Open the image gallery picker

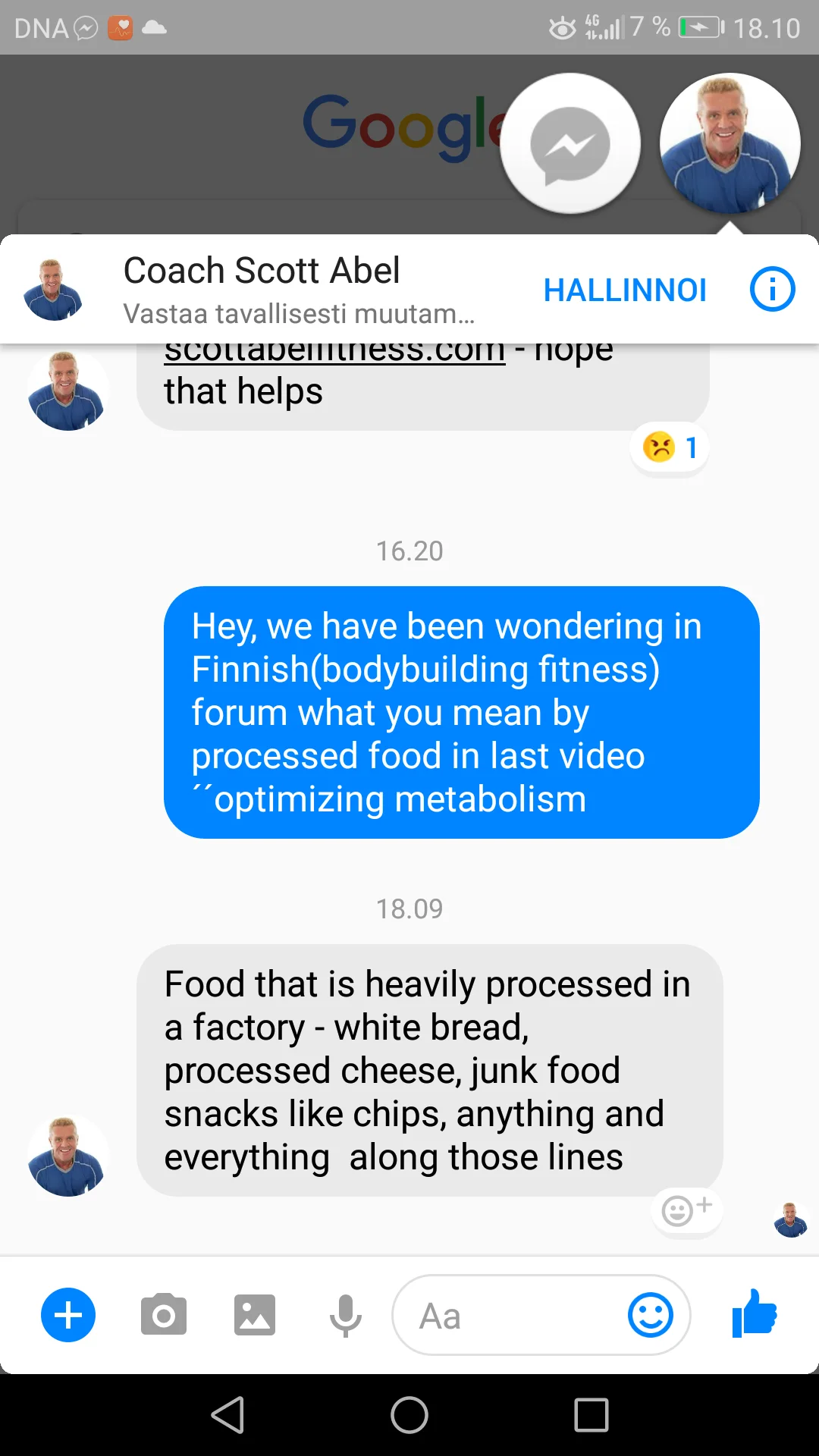click(x=255, y=1315)
